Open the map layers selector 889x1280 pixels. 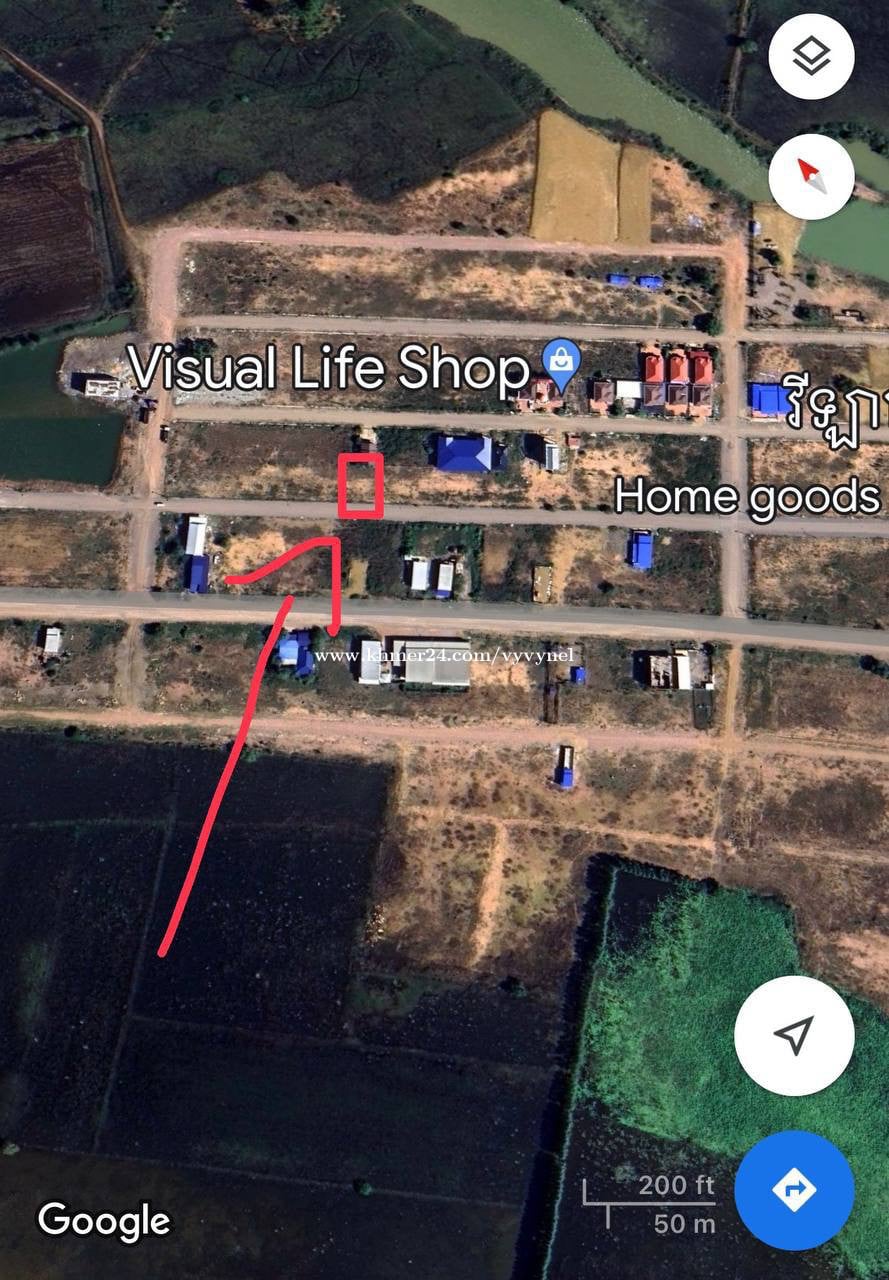click(811, 57)
